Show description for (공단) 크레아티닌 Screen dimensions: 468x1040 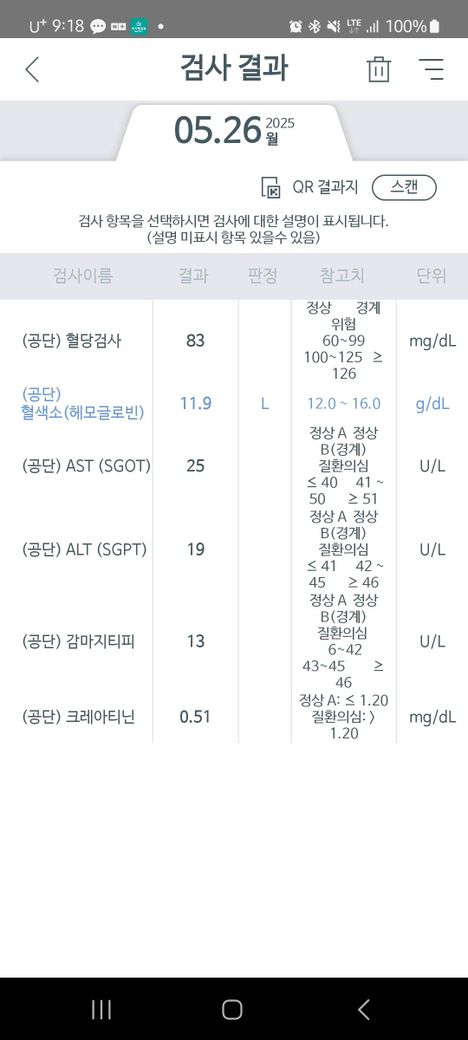(234, 716)
